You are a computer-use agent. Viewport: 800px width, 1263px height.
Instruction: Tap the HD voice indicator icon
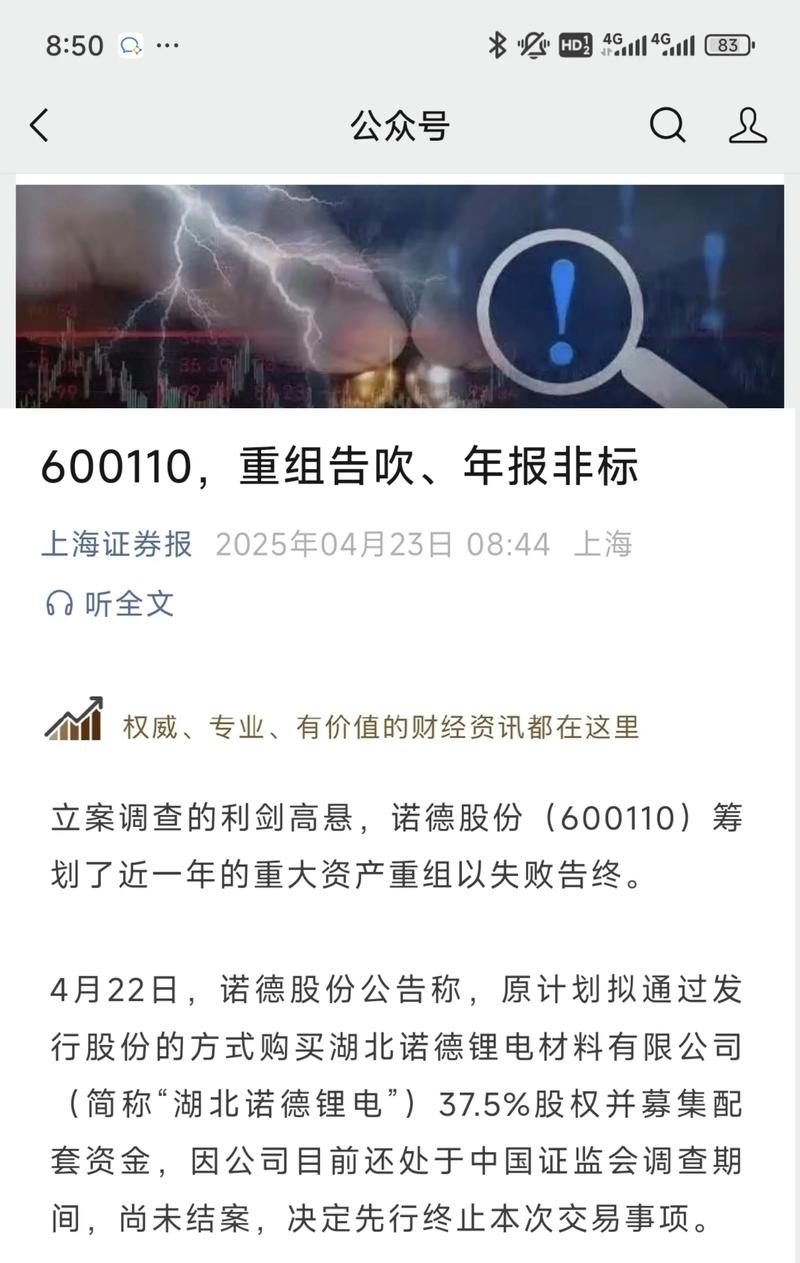pos(576,43)
